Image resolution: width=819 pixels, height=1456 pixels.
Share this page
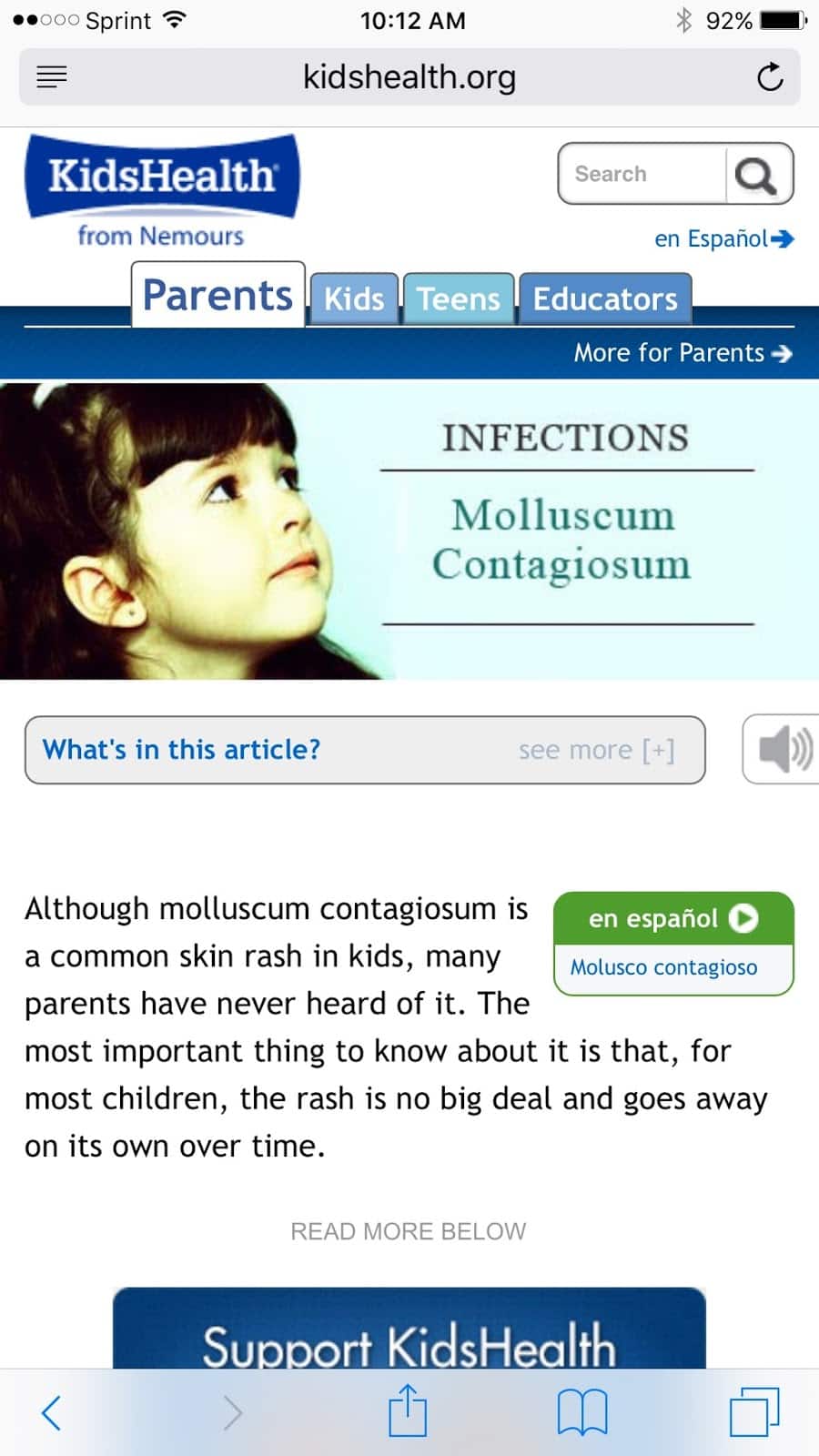point(408,1411)
